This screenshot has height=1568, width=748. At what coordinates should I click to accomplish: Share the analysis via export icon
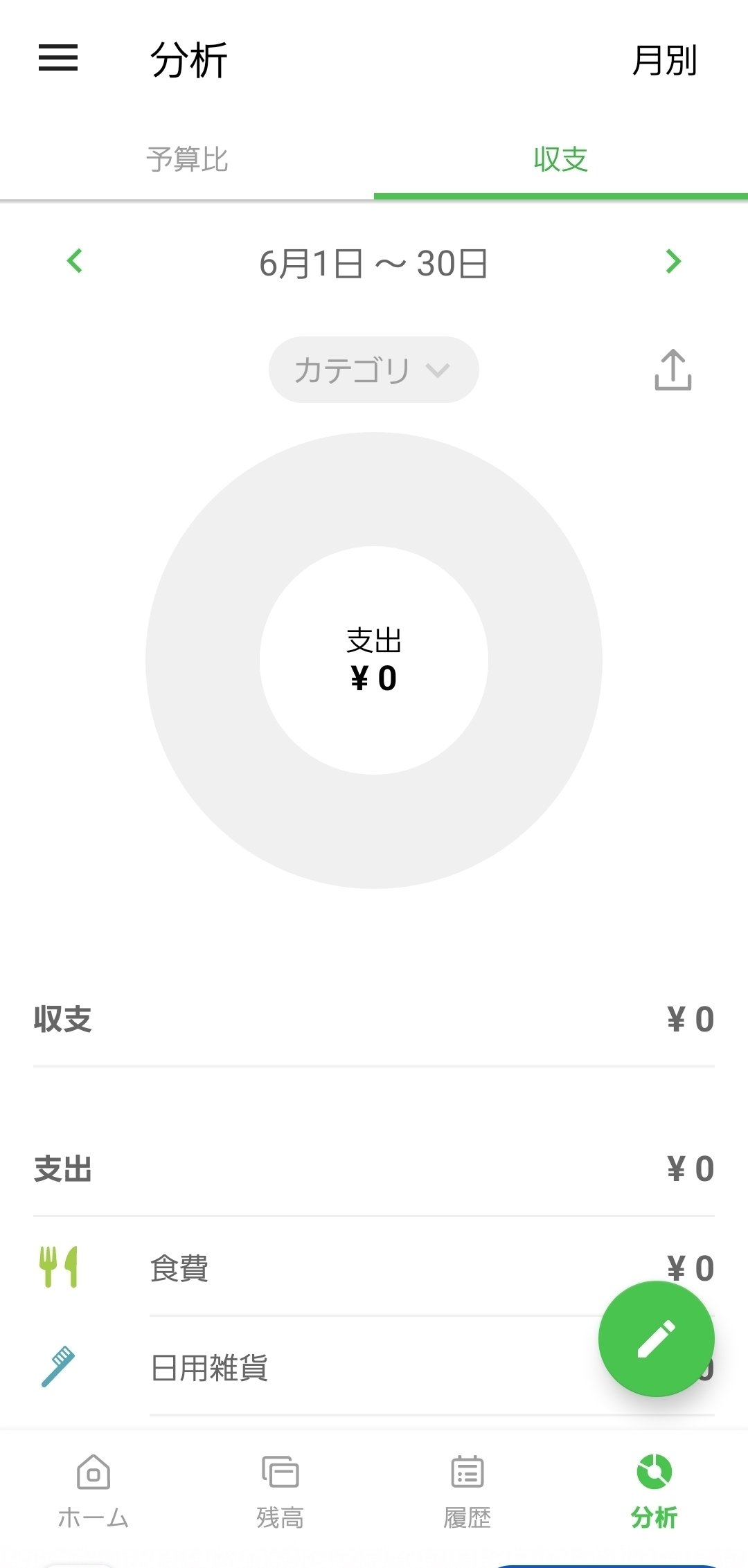(x=673, y=370)
